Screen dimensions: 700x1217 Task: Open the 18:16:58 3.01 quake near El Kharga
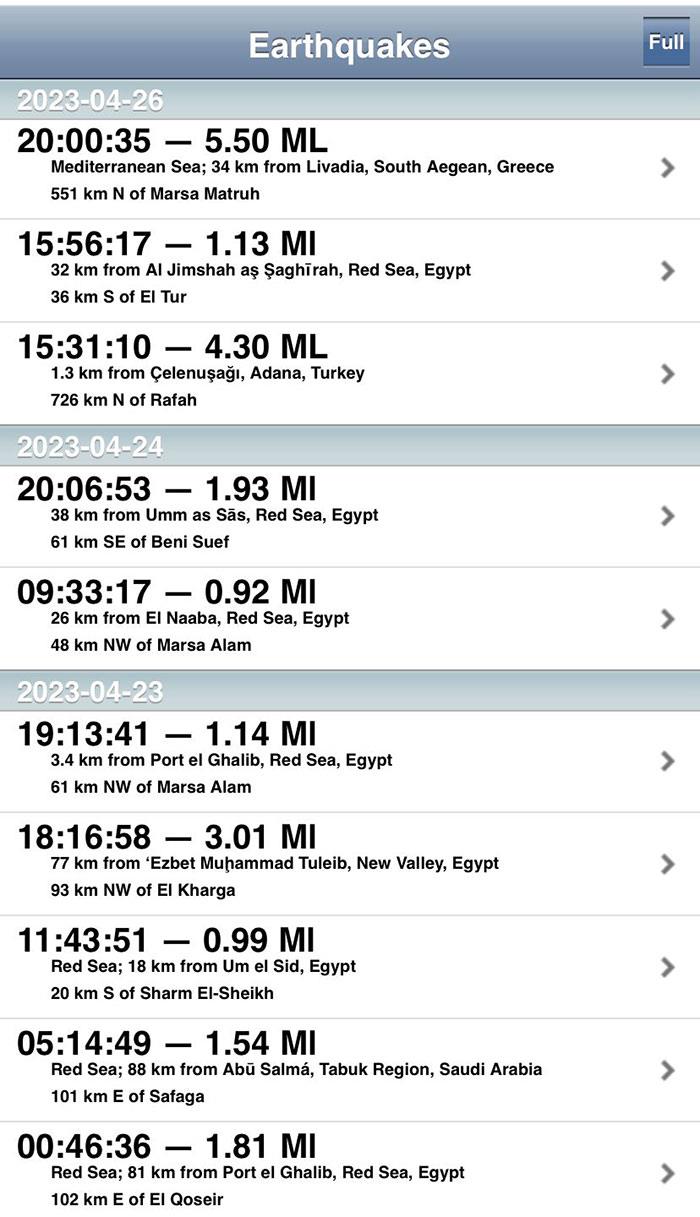pos(350,864)
